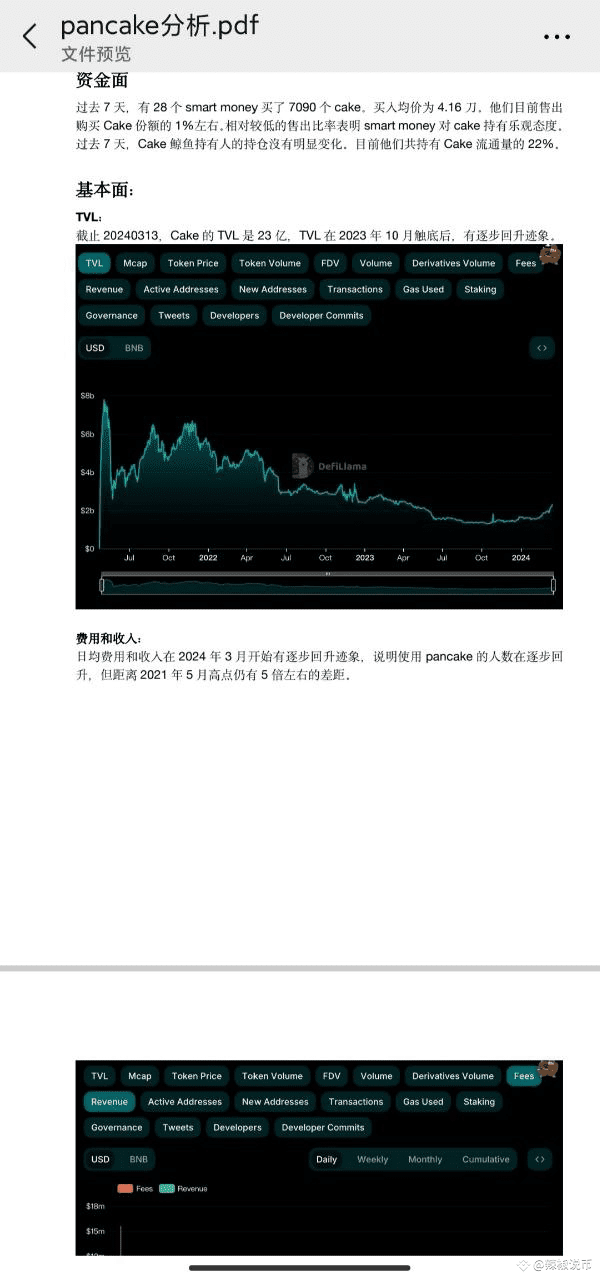The width and height of the screenshot is (600, 1280).
Task: Go back from the file preview
Action: tap(29, 37)
